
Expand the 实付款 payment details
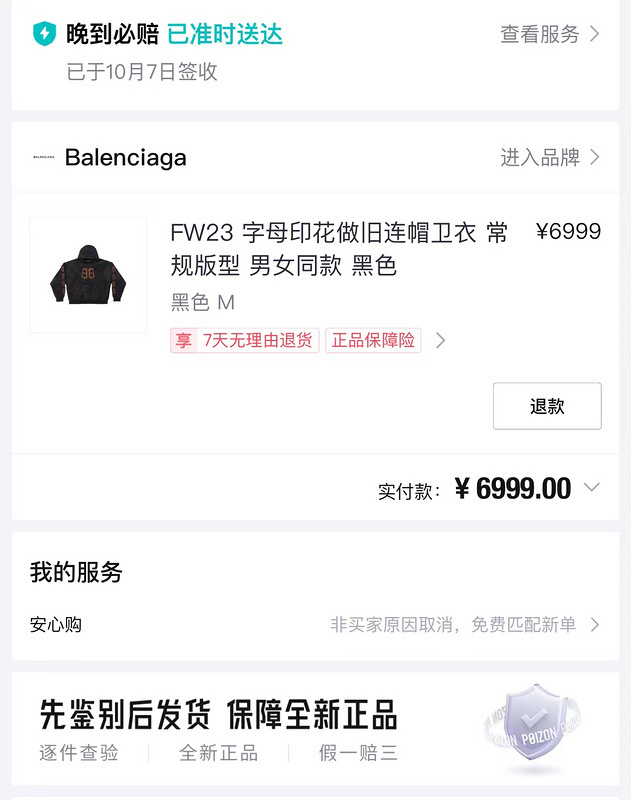[591, 488]
